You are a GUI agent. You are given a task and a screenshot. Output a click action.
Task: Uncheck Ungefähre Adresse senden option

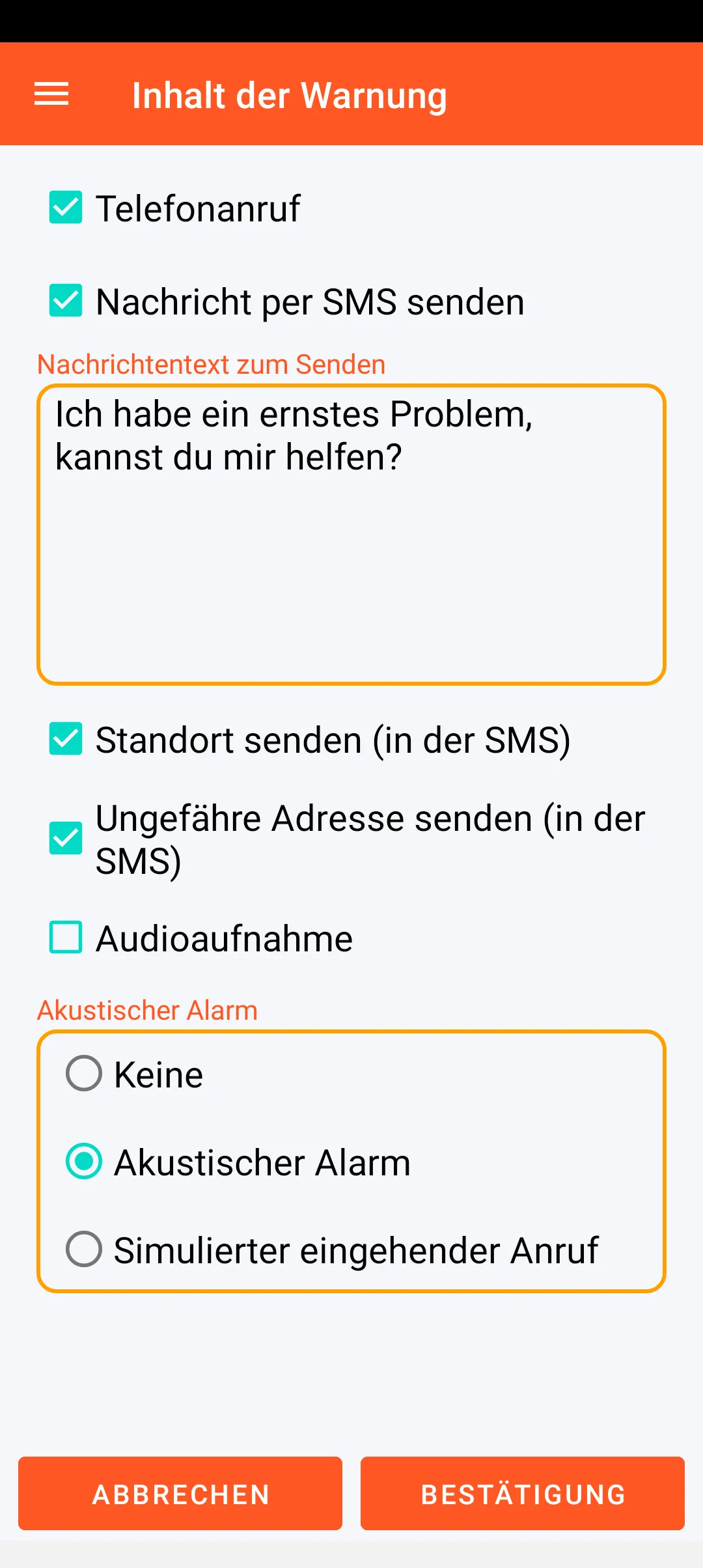tap(66, 838)
